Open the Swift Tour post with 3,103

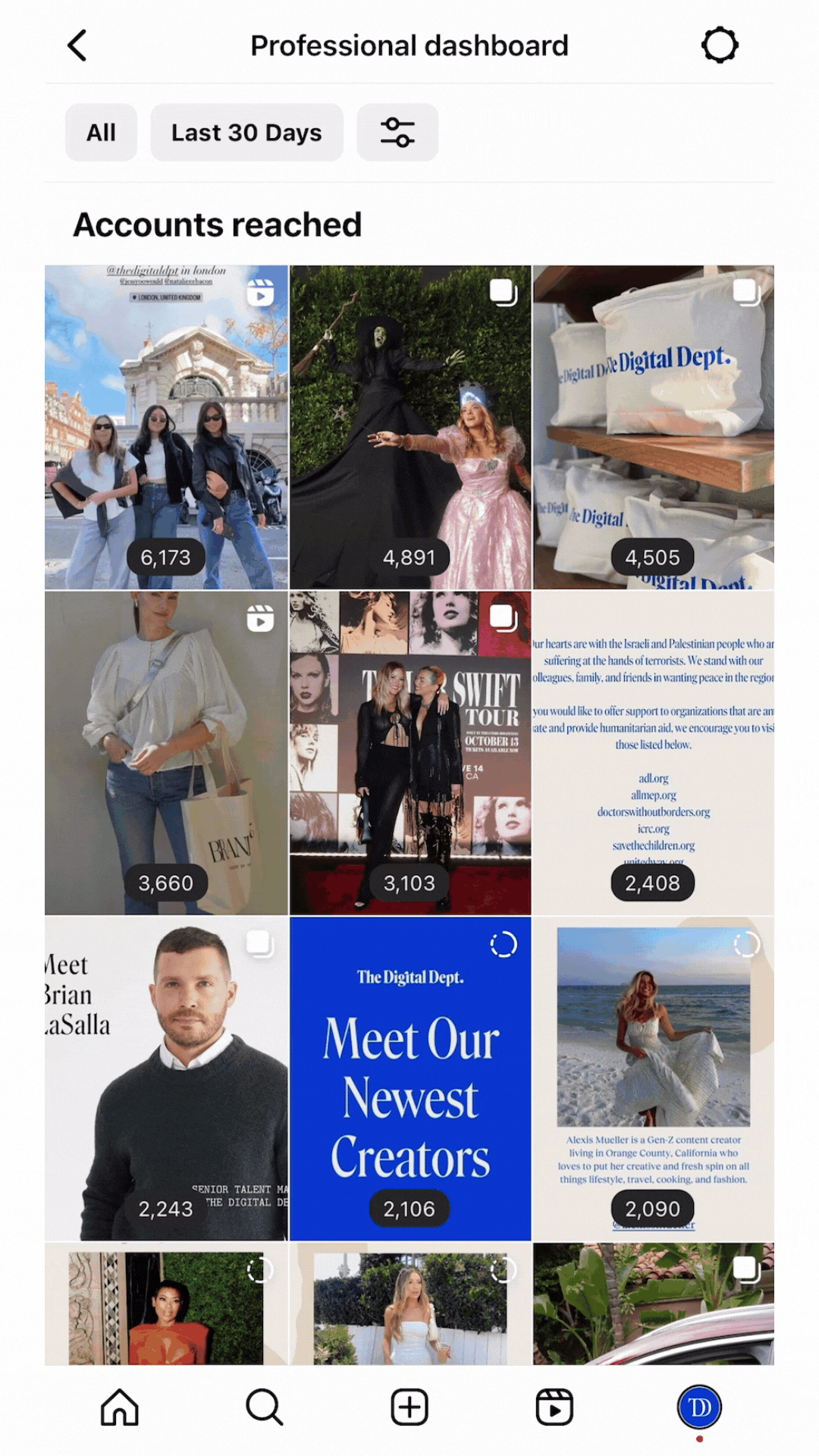tap(410, 752)
